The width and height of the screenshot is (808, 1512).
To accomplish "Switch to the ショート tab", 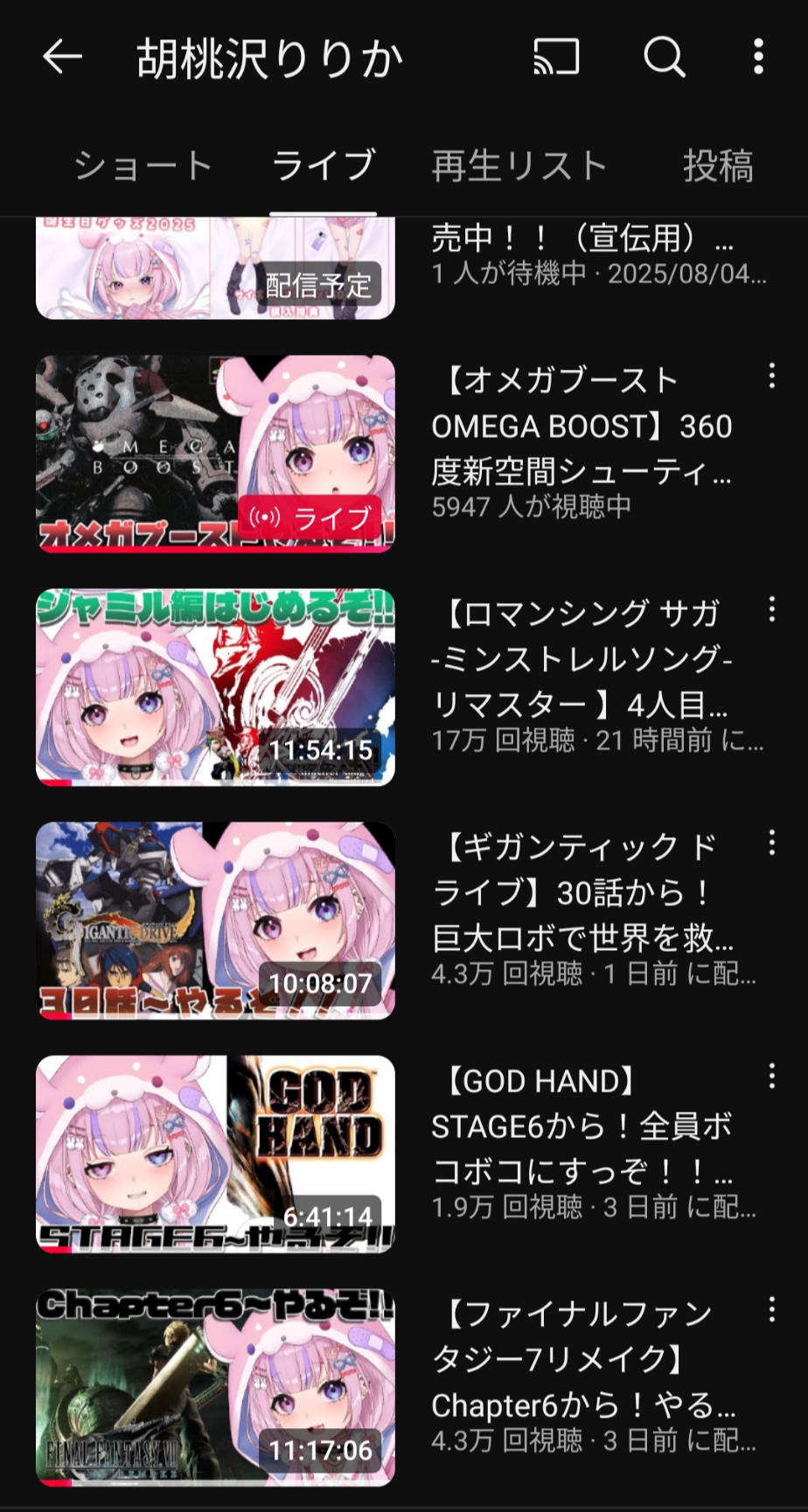I will pyautogui.click(x=143, y=165).
